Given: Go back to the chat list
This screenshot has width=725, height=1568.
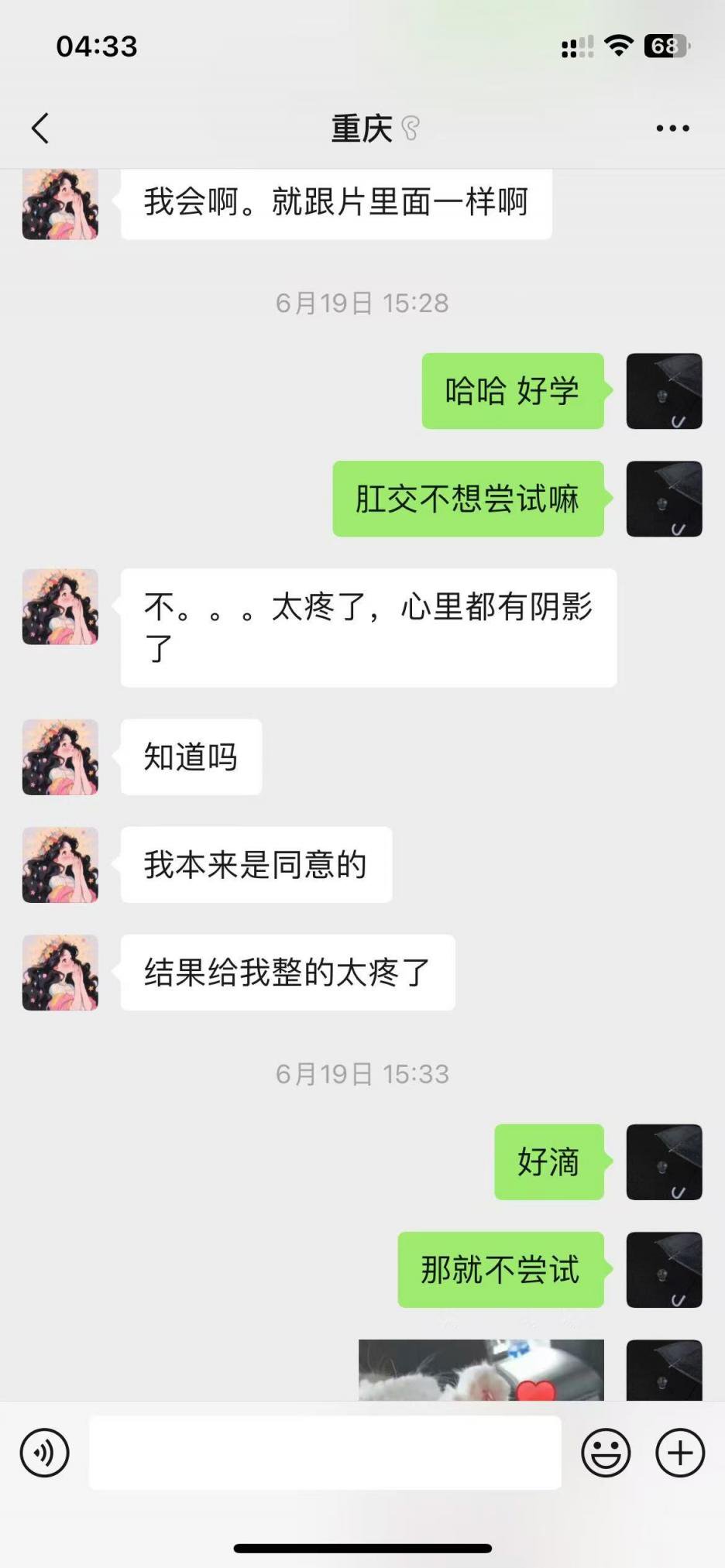Looking at the screenshot, I should (40, 129).
